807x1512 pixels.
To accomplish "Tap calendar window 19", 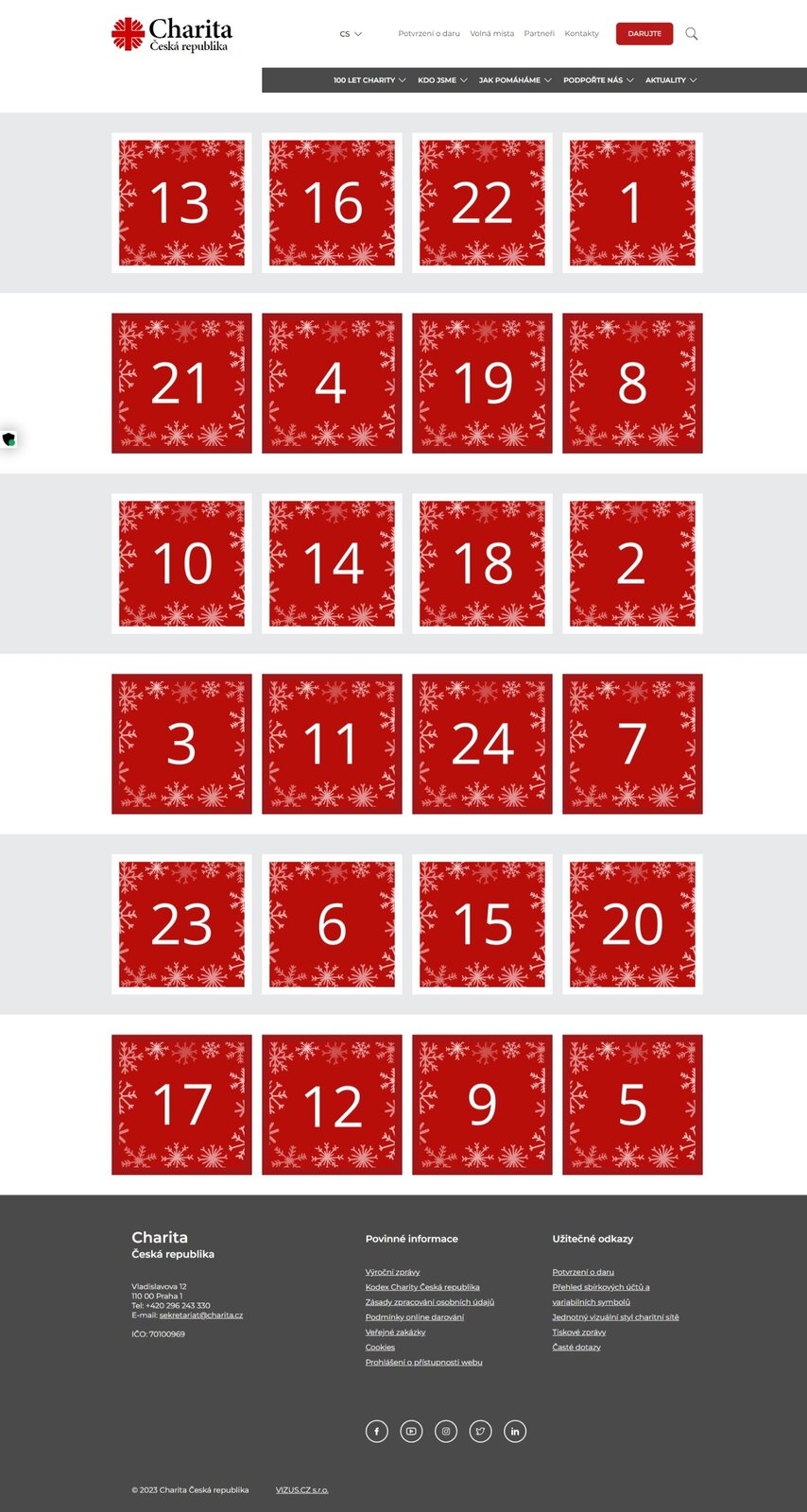I will 482,383.
